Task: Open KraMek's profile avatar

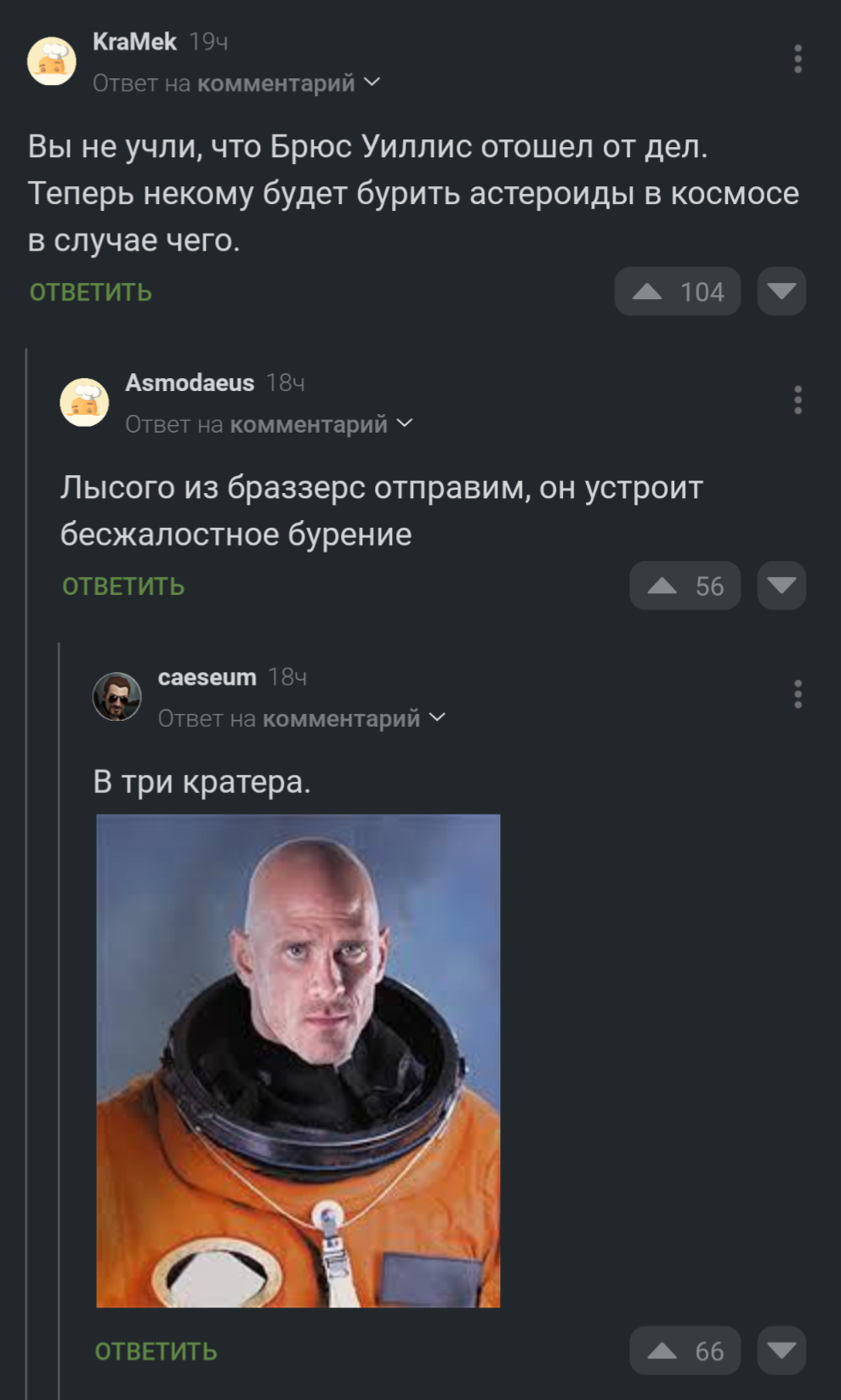Action: coord(52,61)
